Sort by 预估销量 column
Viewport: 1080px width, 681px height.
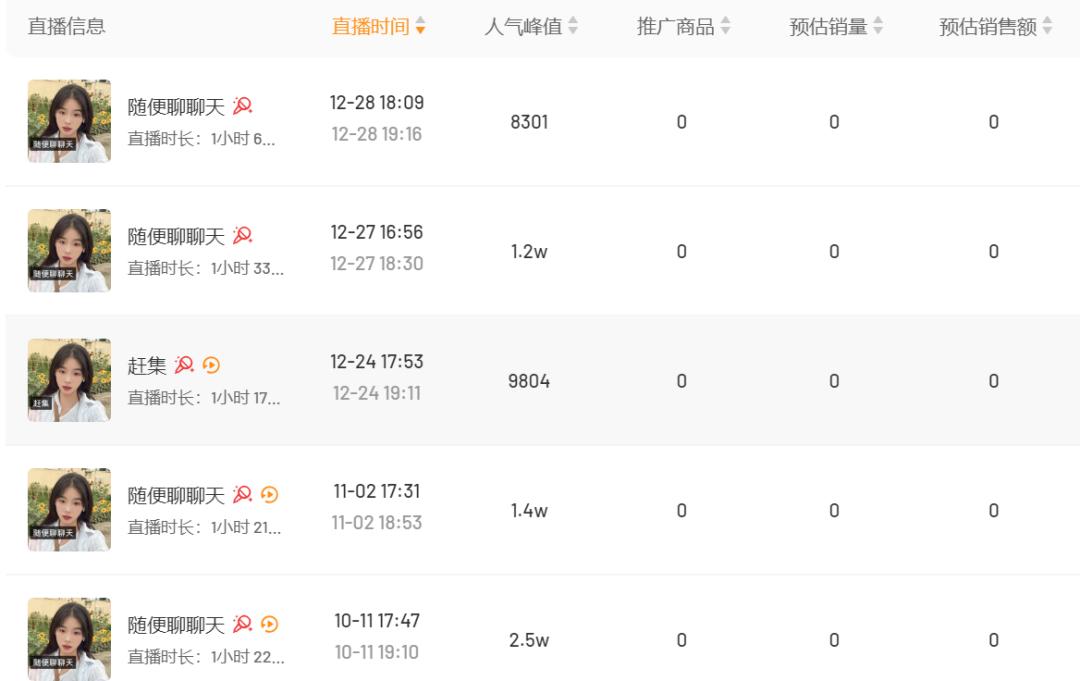click(x=836, y=27)
